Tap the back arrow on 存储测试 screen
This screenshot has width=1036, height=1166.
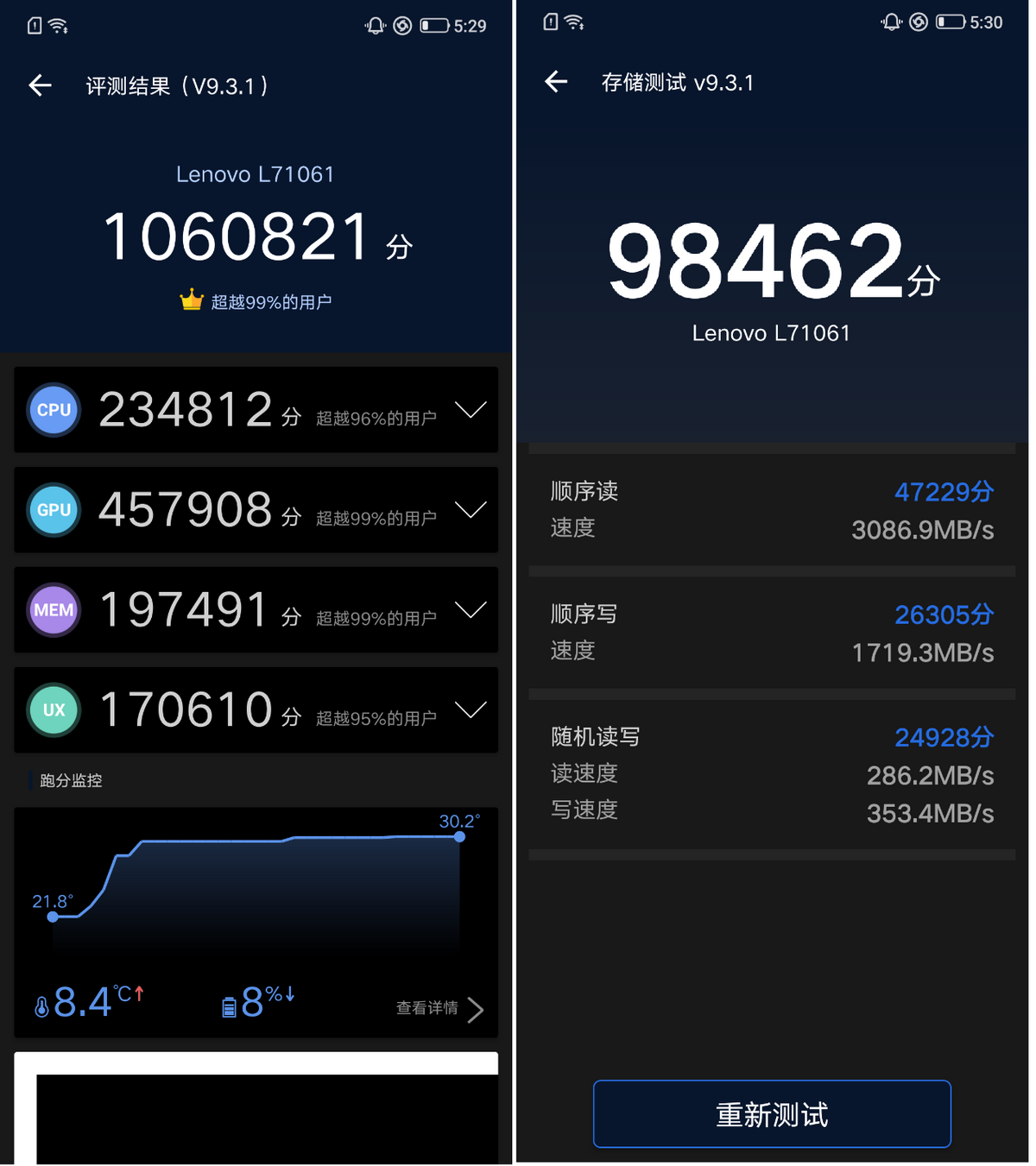click(x=556, y=82)
